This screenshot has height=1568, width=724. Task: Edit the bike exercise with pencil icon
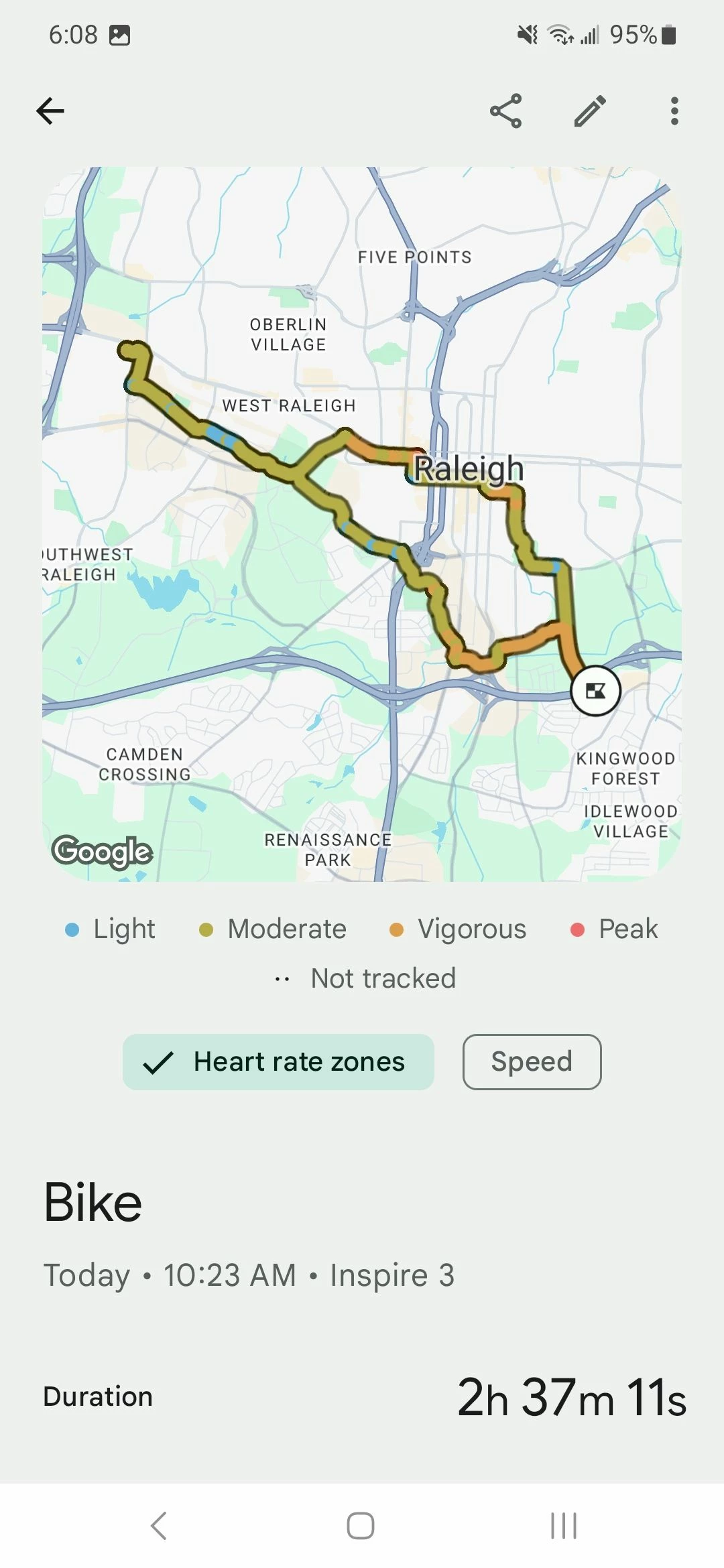(x=590, y=111)
